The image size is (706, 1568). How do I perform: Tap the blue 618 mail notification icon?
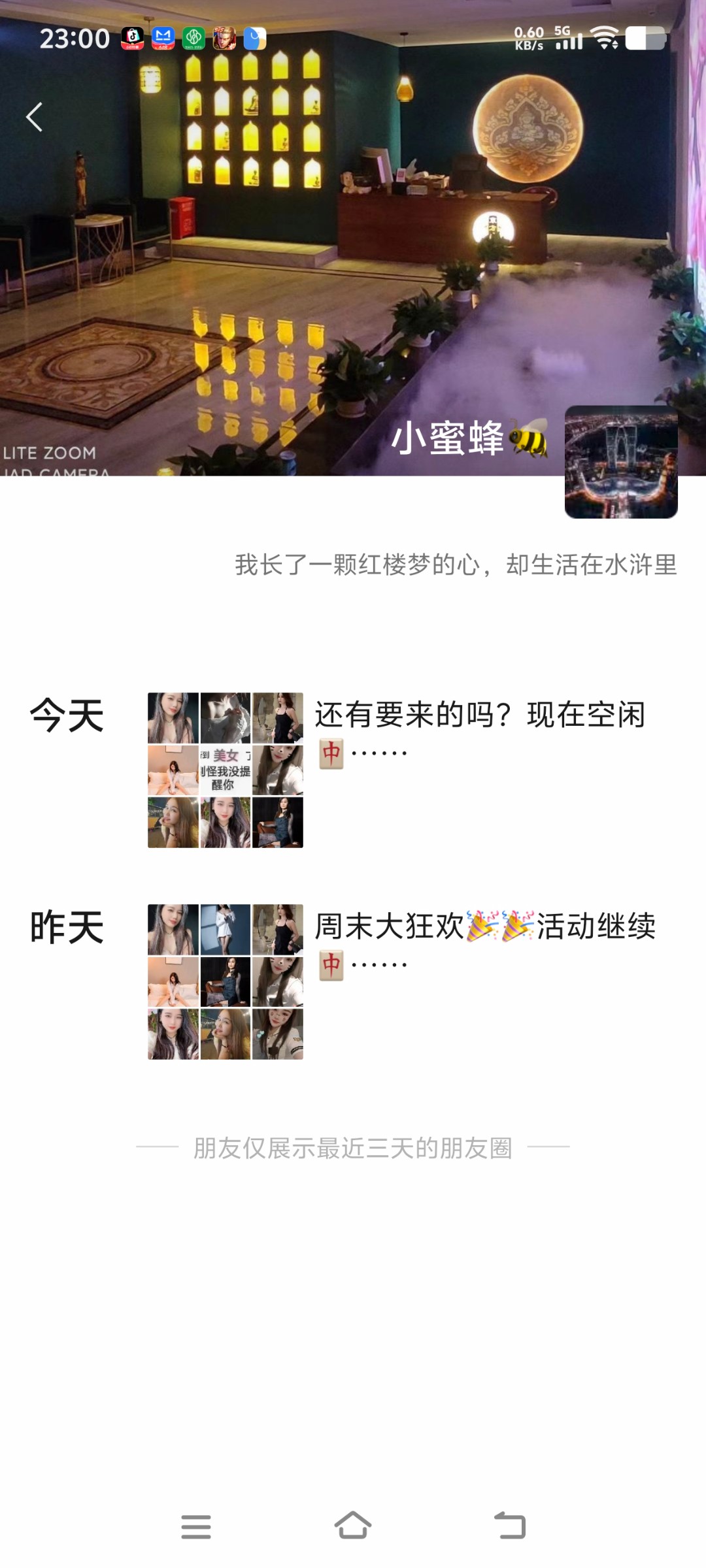161,37
